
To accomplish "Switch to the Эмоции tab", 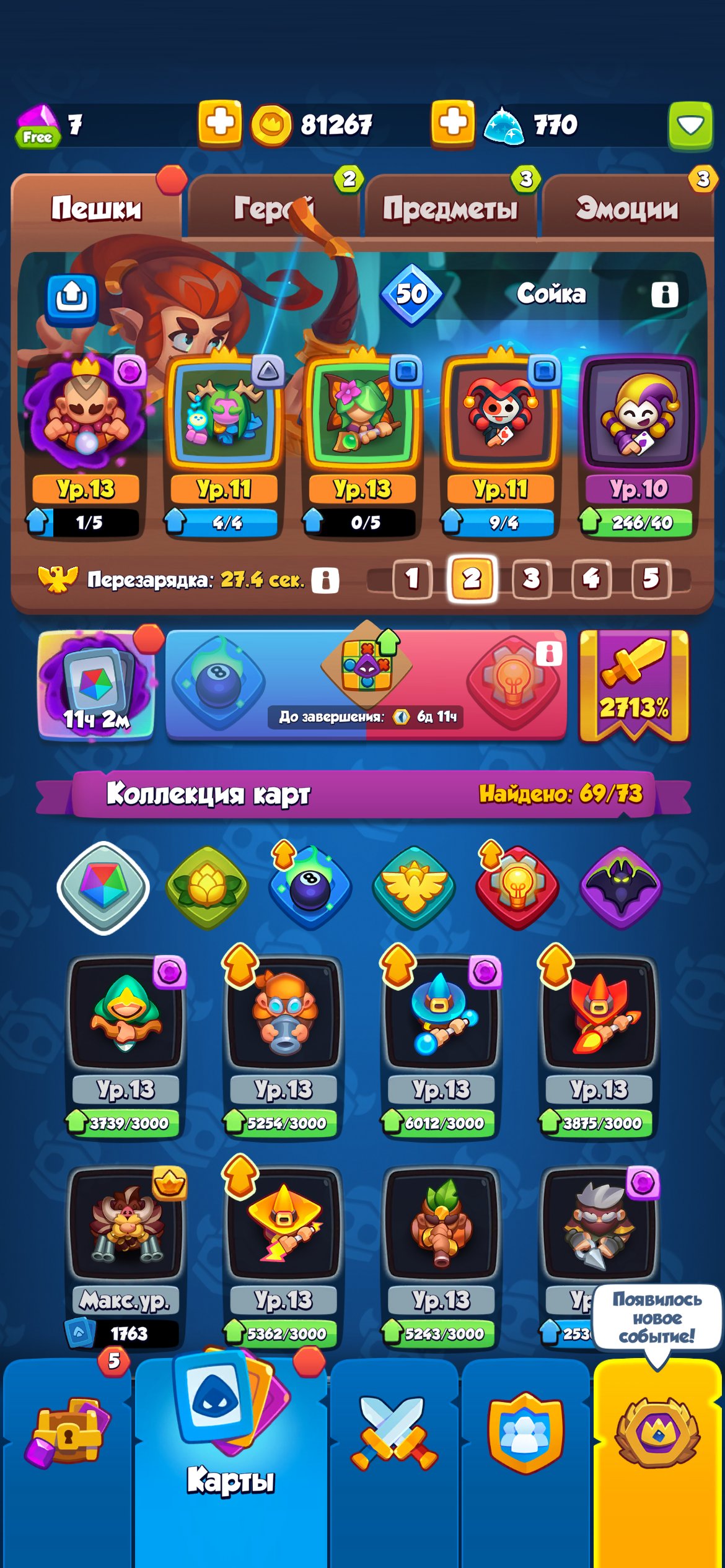I will click(627, 208).
